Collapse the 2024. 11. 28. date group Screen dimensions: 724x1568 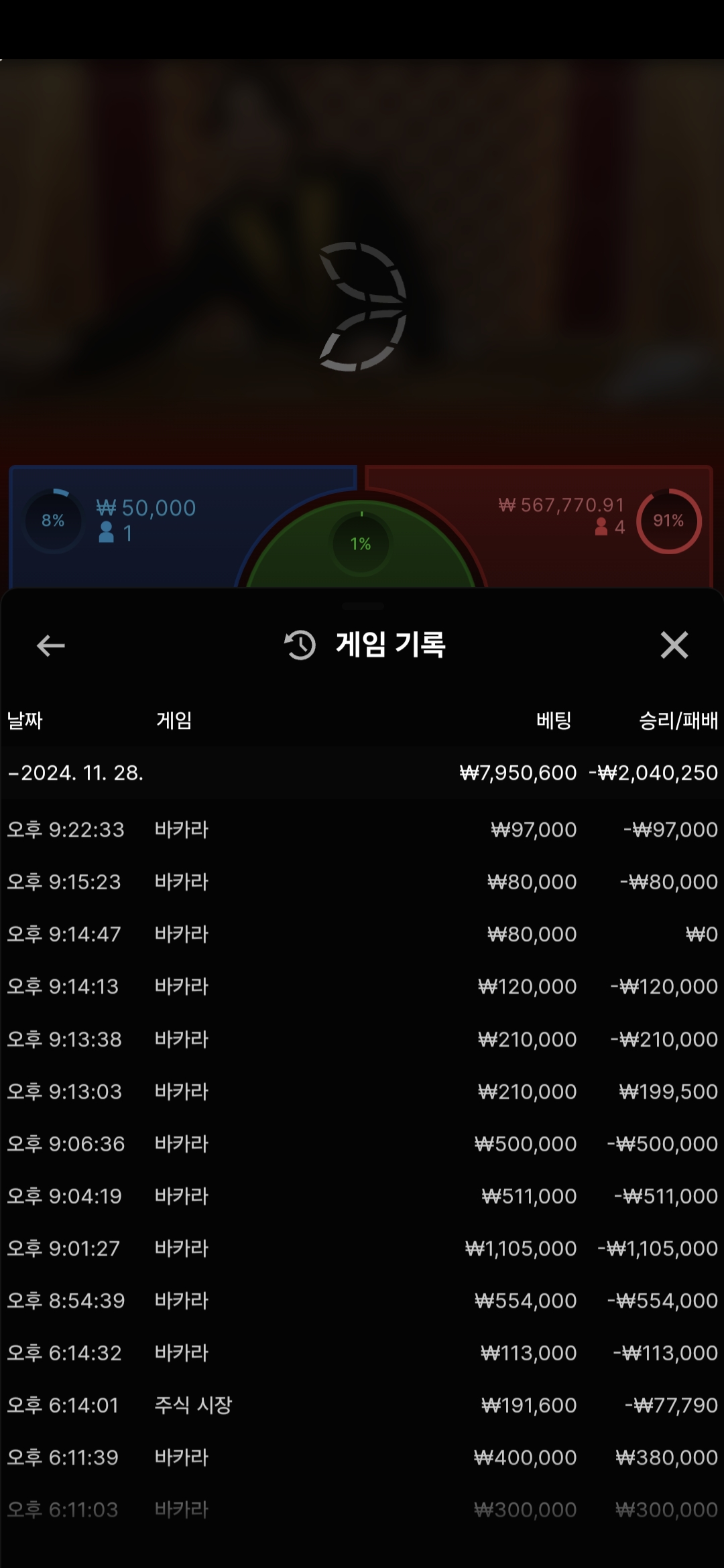(x=75, y=773)
